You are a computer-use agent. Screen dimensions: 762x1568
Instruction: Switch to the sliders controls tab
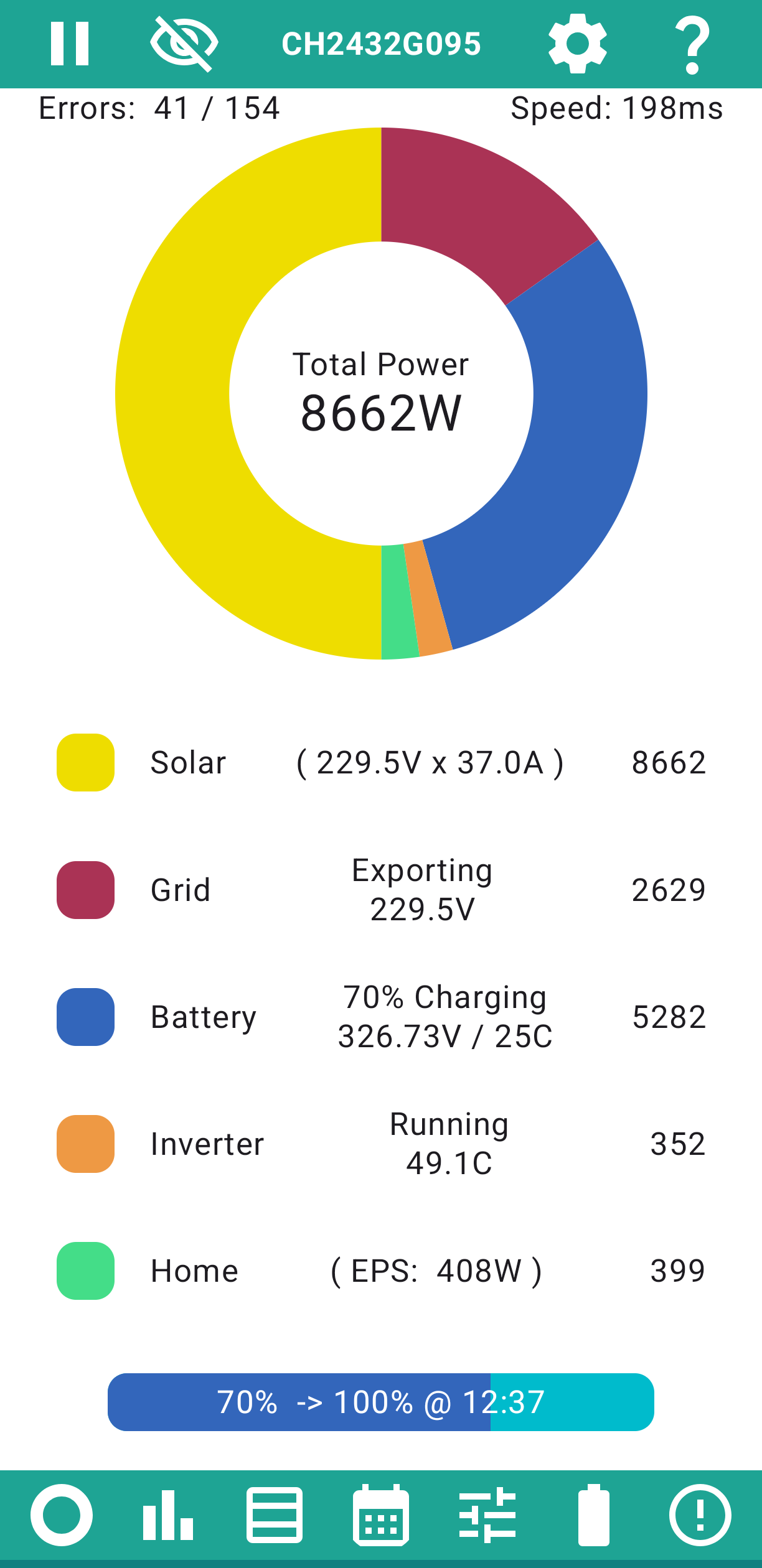pos(487,1515)
